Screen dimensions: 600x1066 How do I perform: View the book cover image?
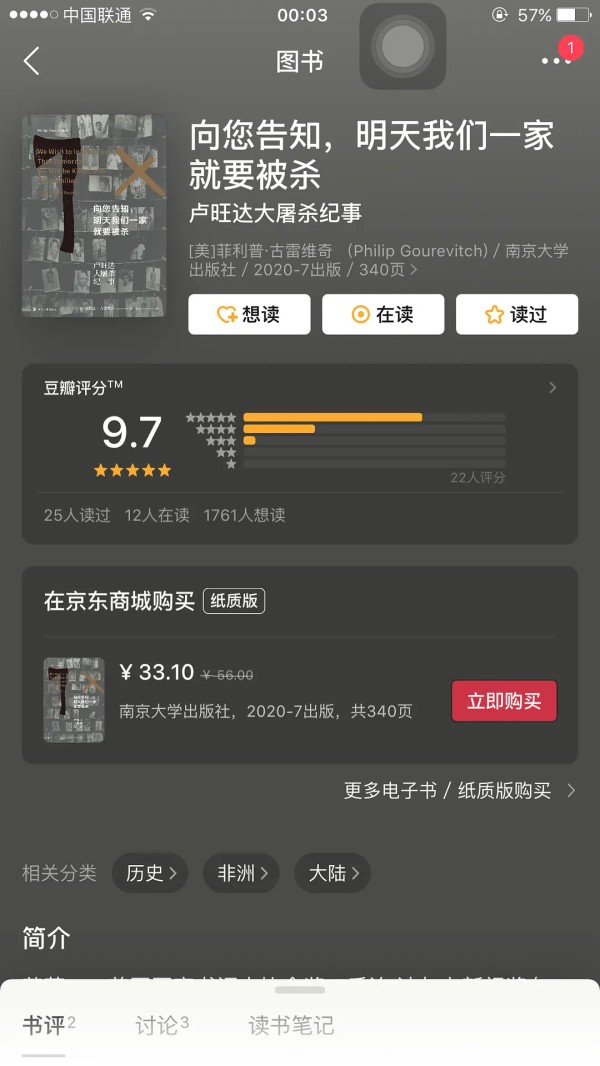pyautogui.click(x=94, y=215)
